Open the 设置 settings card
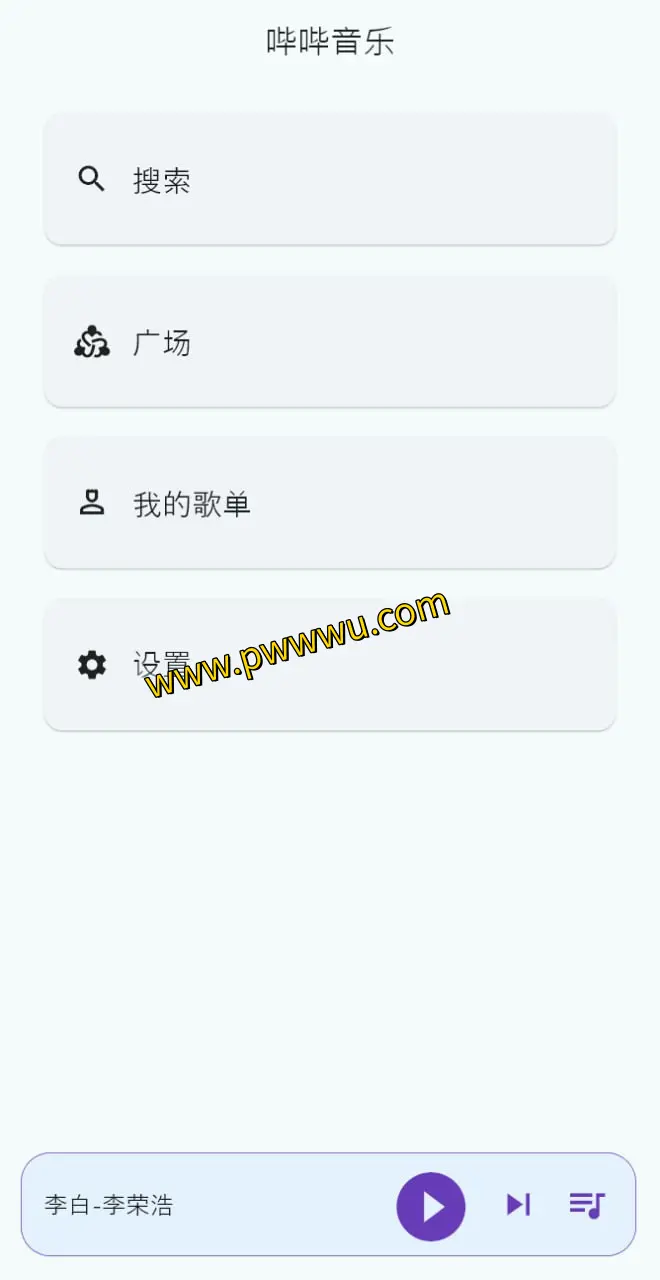Screen dimensions: 660x1280 pyautogui.click(x=329, y=665)
